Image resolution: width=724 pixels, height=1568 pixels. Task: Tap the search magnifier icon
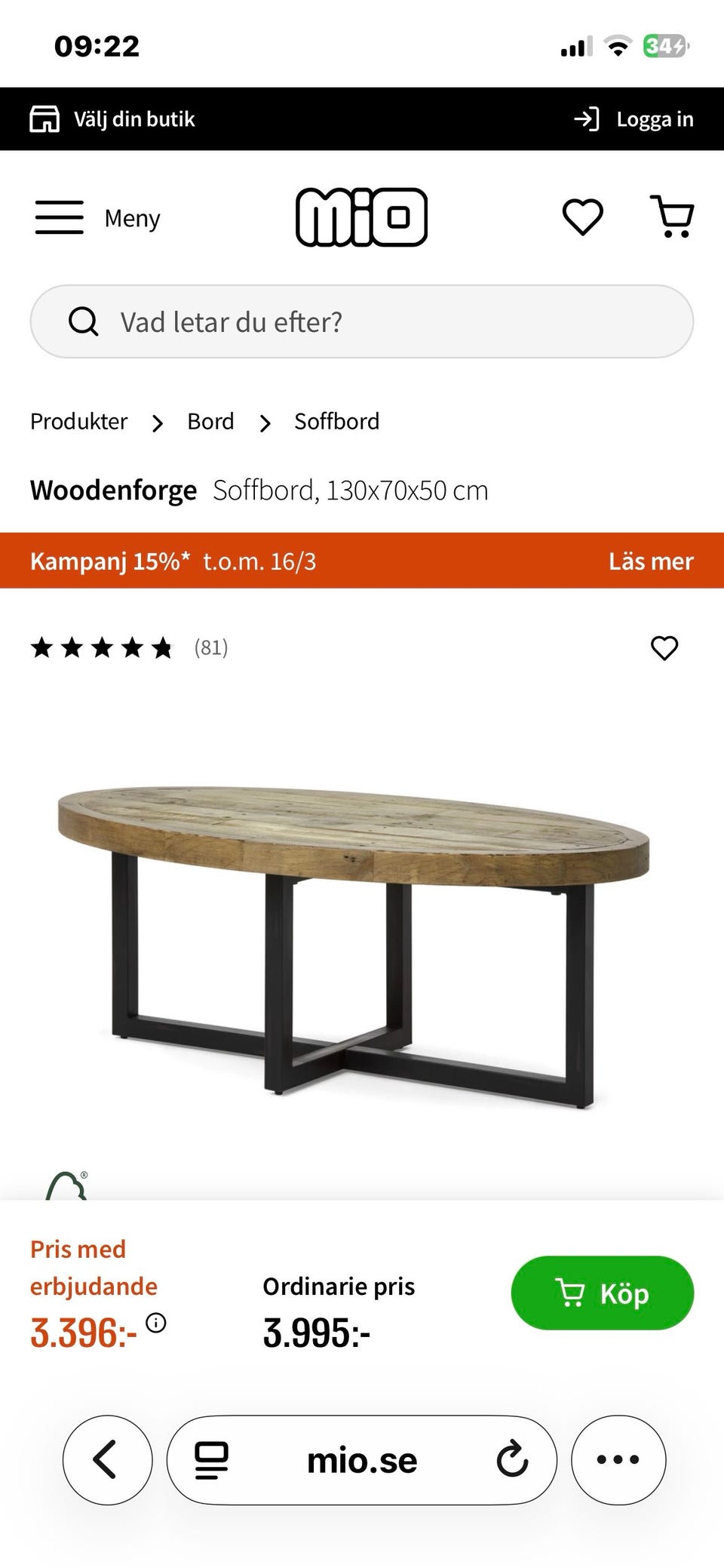(x=84, y=321)
